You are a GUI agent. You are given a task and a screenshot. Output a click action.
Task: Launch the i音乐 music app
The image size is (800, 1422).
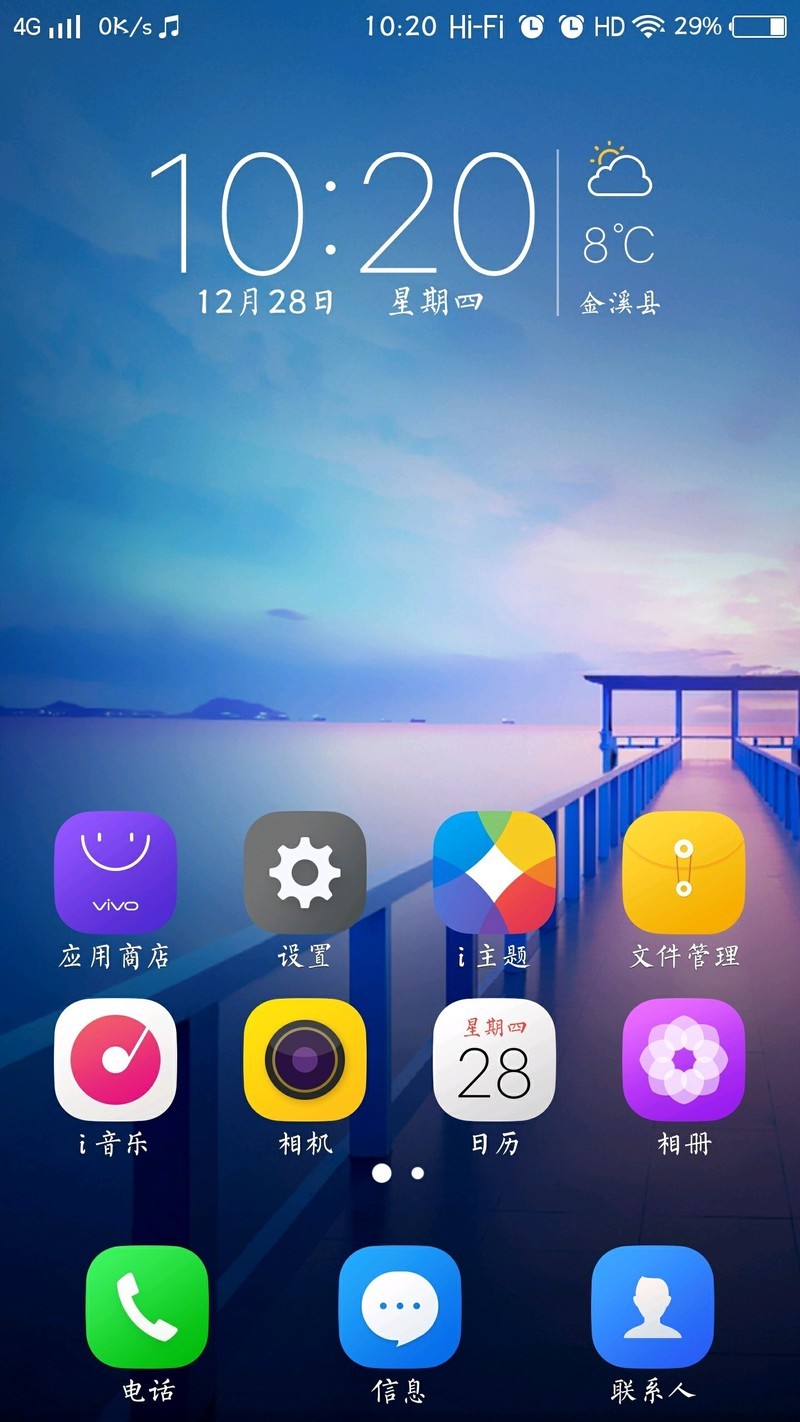tap(115, 1059)
